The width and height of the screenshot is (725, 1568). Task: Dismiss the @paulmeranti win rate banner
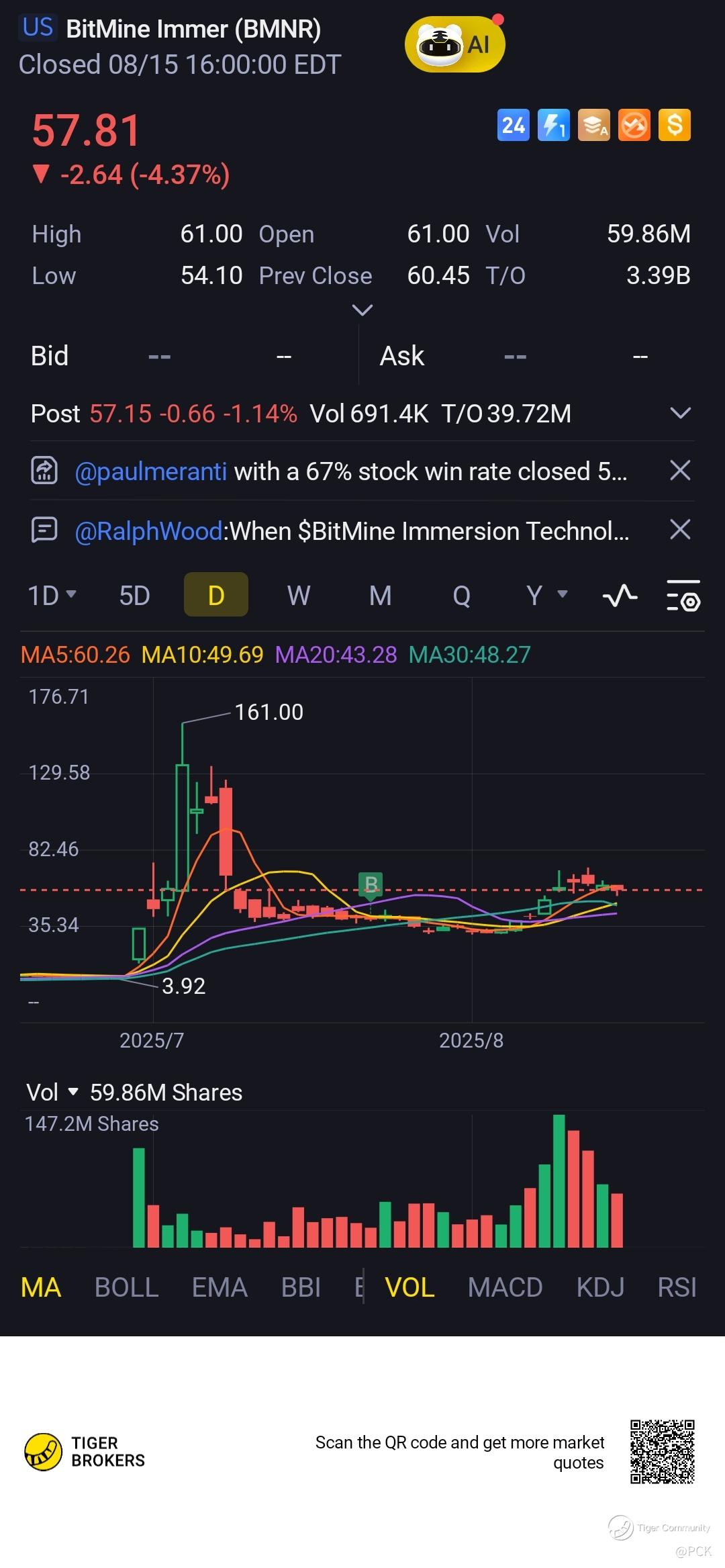tap(680, 471)
